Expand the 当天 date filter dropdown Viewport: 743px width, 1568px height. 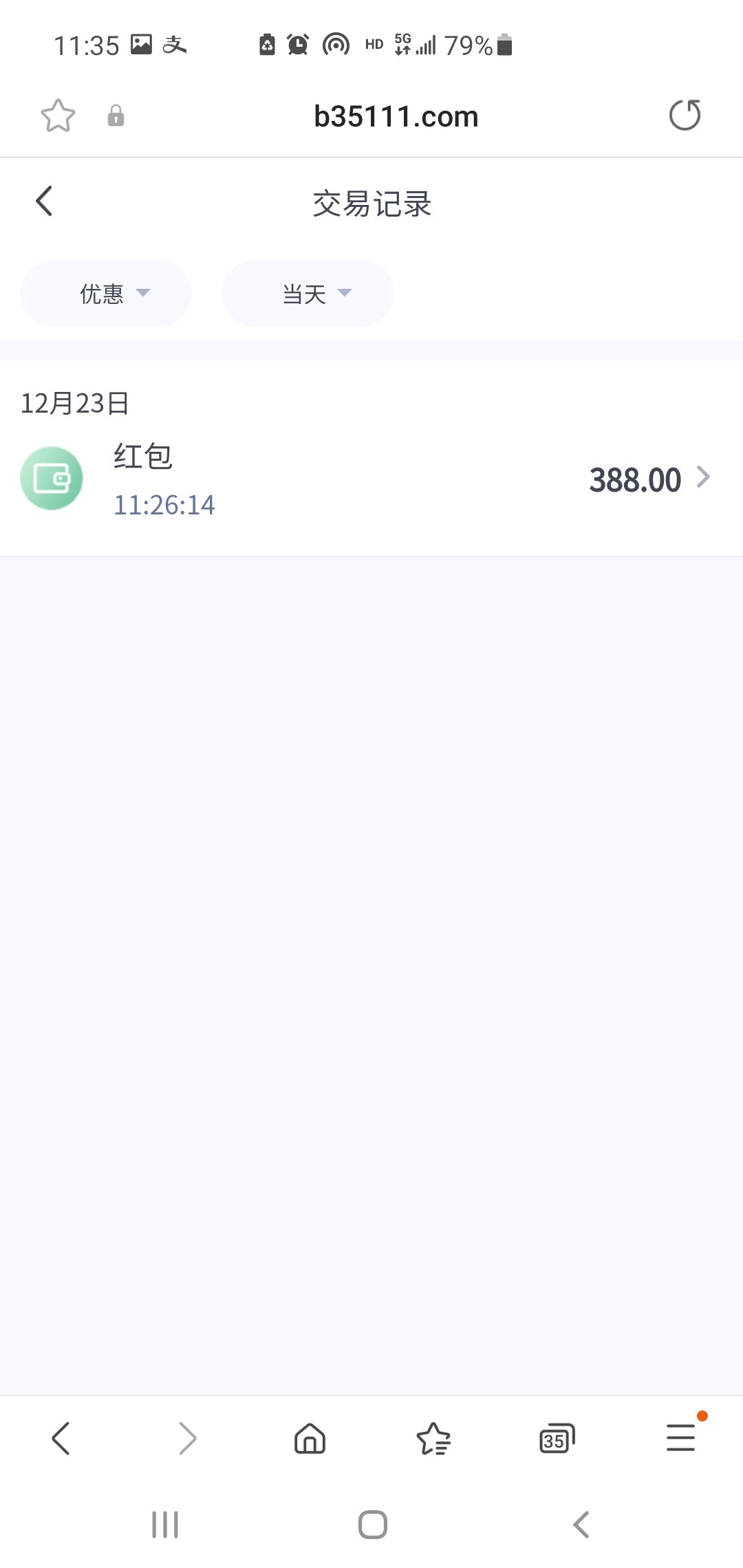tap(308, 294)
